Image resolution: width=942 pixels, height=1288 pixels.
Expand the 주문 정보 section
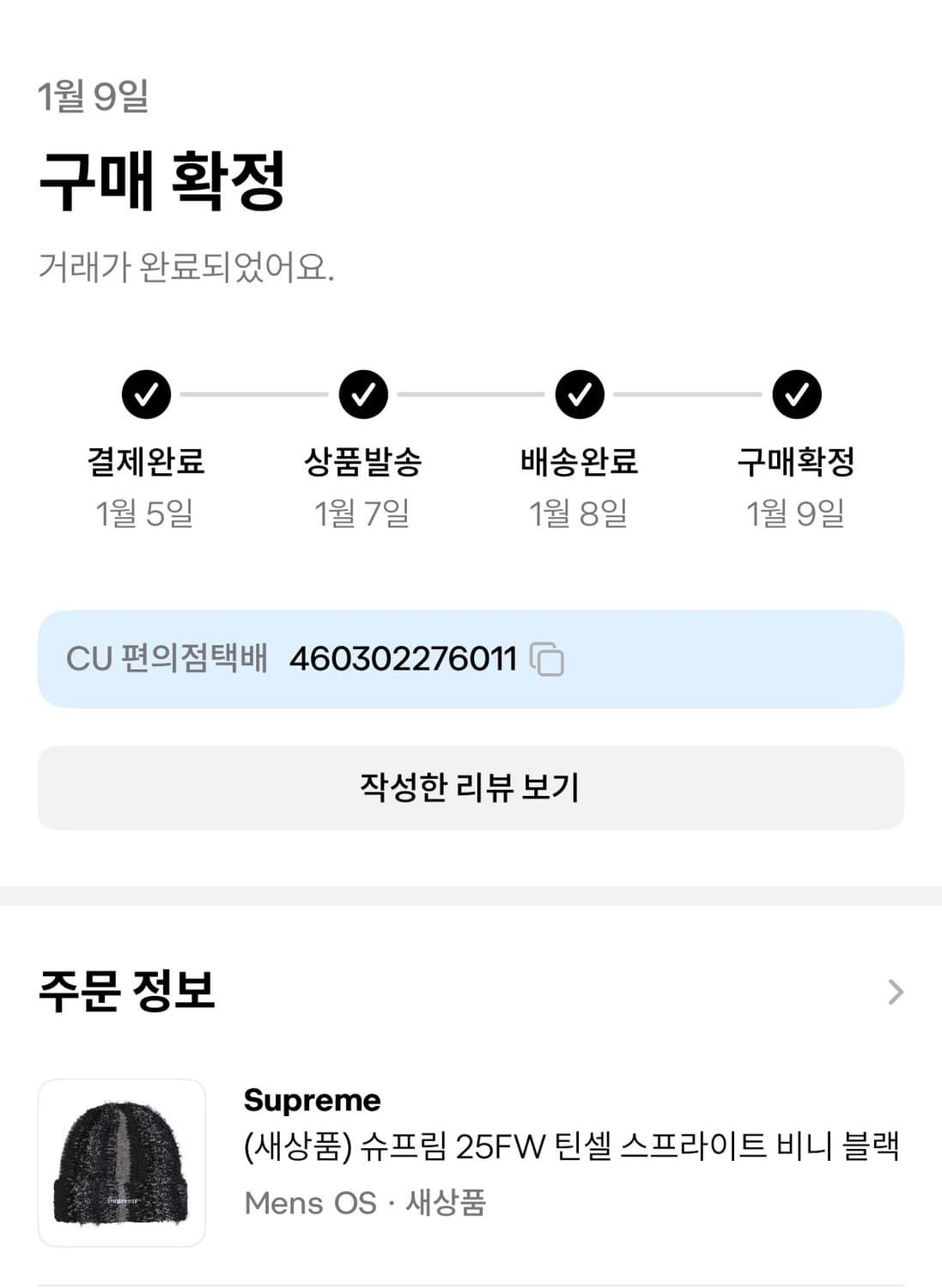point(127,992)
